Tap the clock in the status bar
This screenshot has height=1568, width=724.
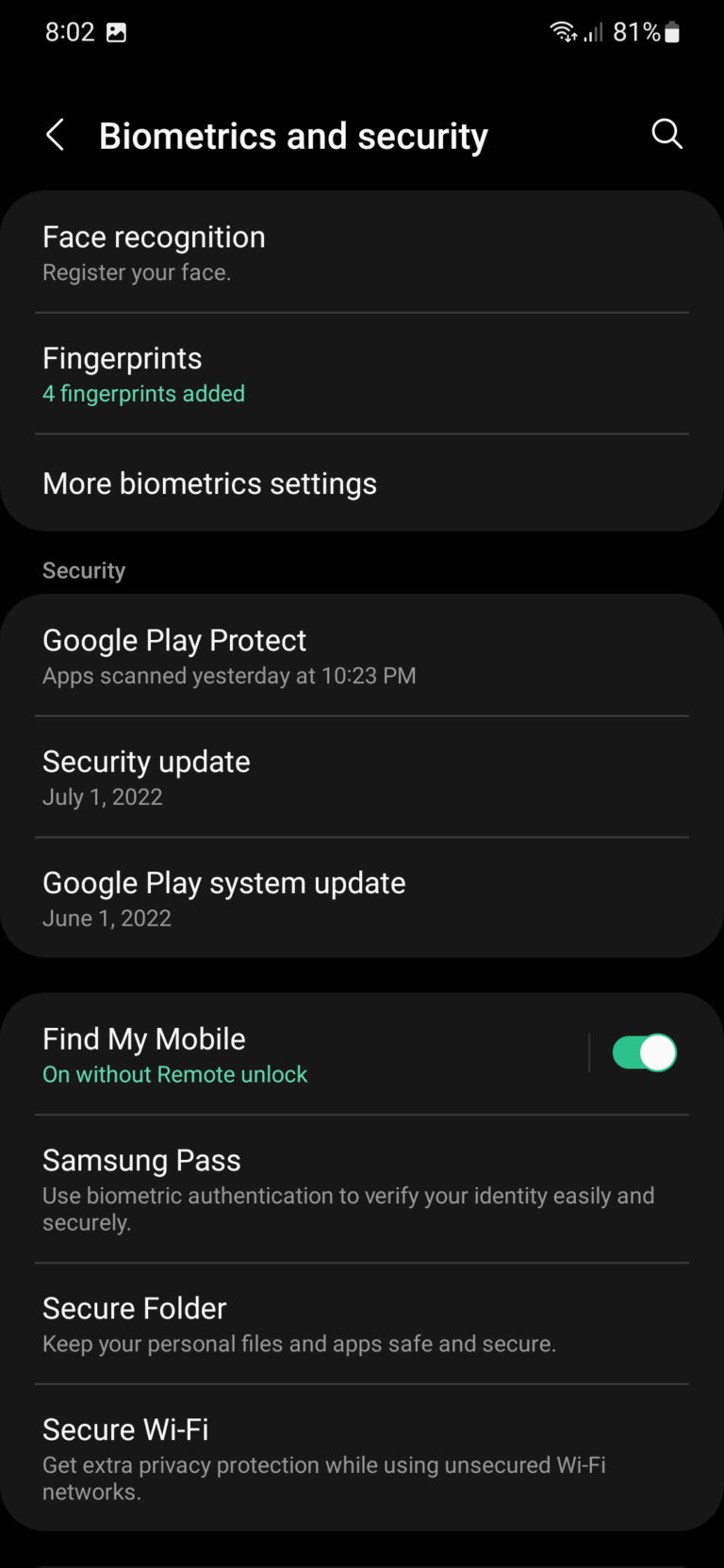point(68,31)
